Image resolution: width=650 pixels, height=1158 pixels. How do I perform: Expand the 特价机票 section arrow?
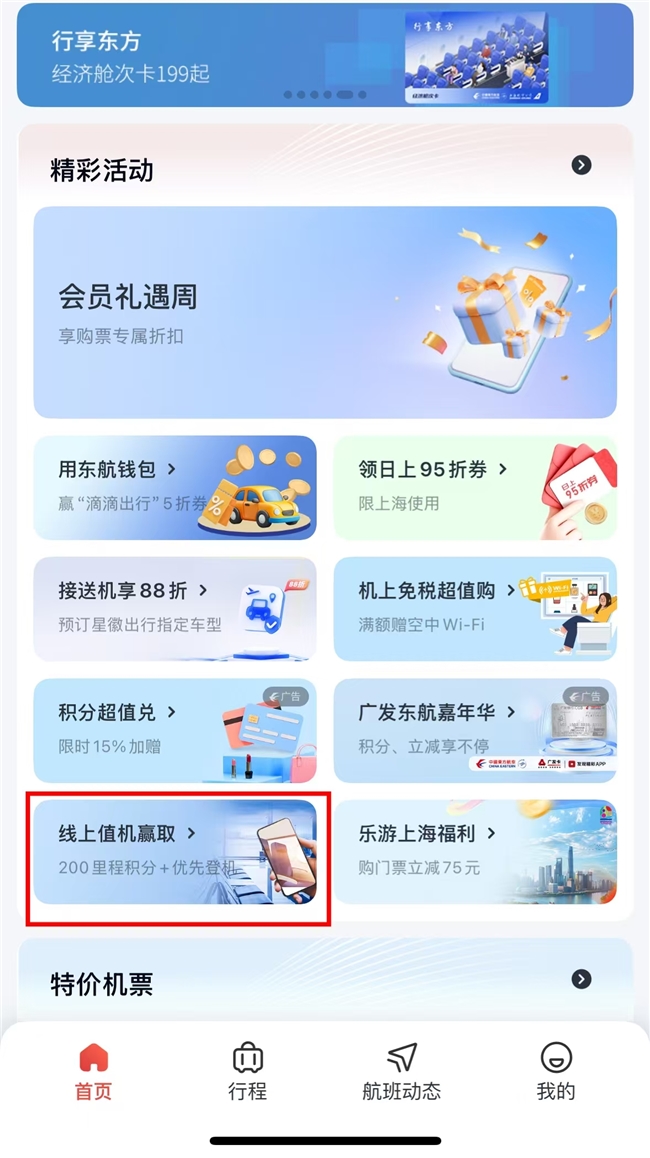click(x=581, y=979)
